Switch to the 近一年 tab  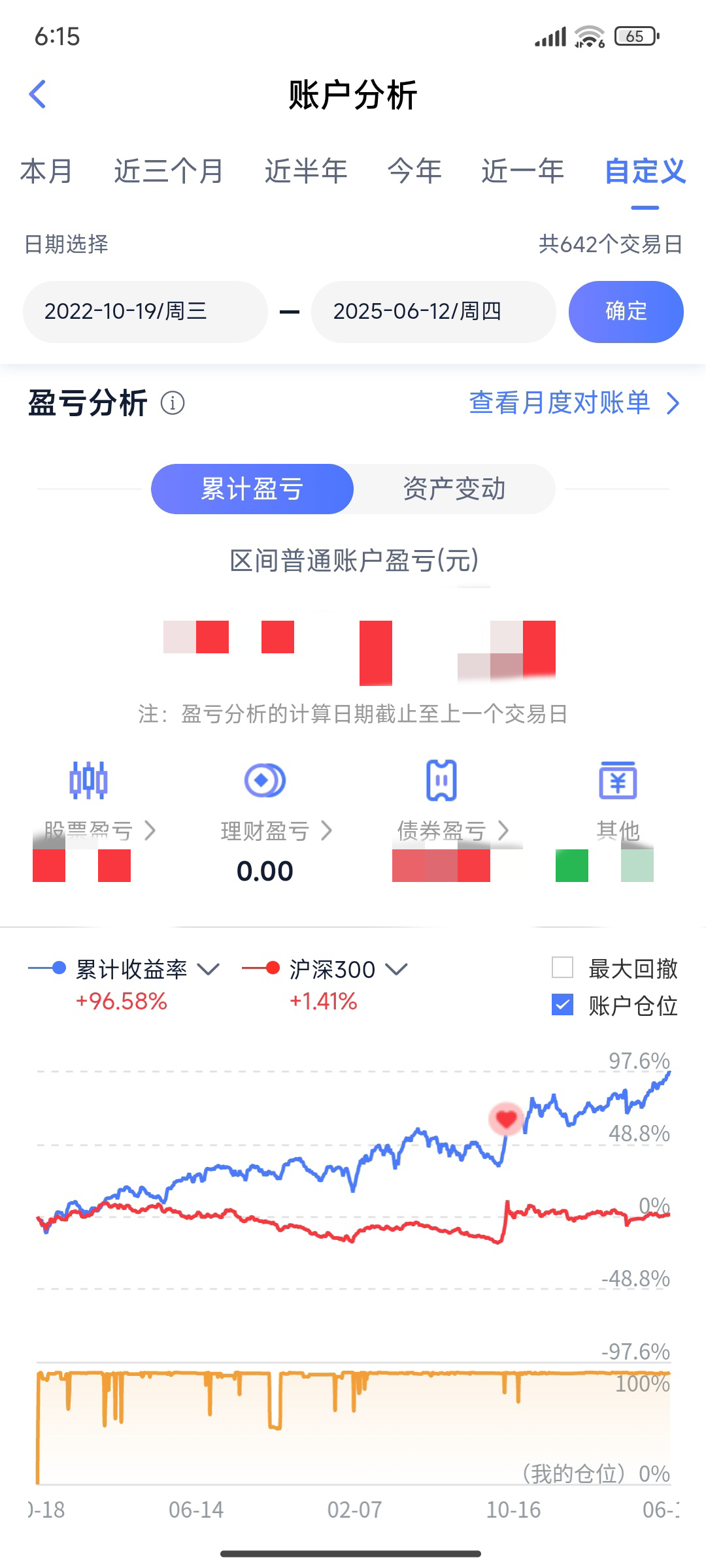coord(522,172)
